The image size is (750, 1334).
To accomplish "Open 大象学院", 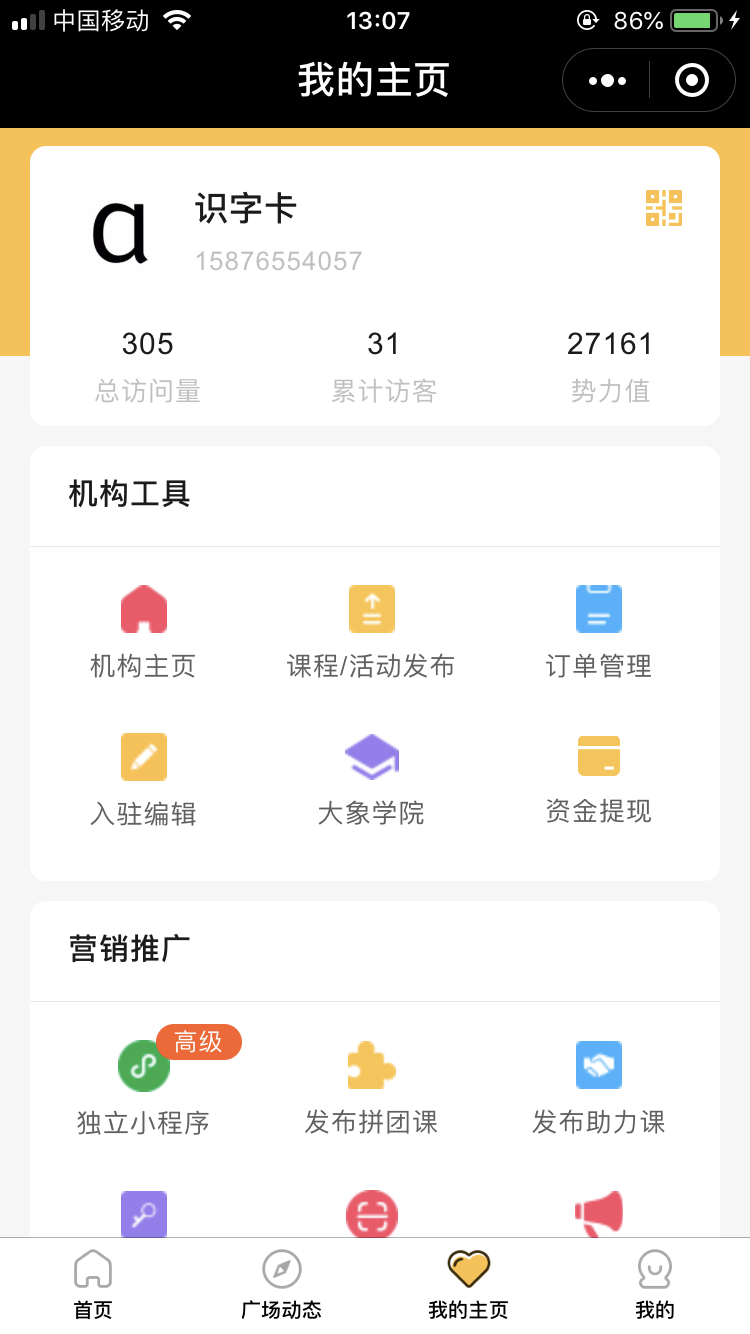I will pos(371,779).
